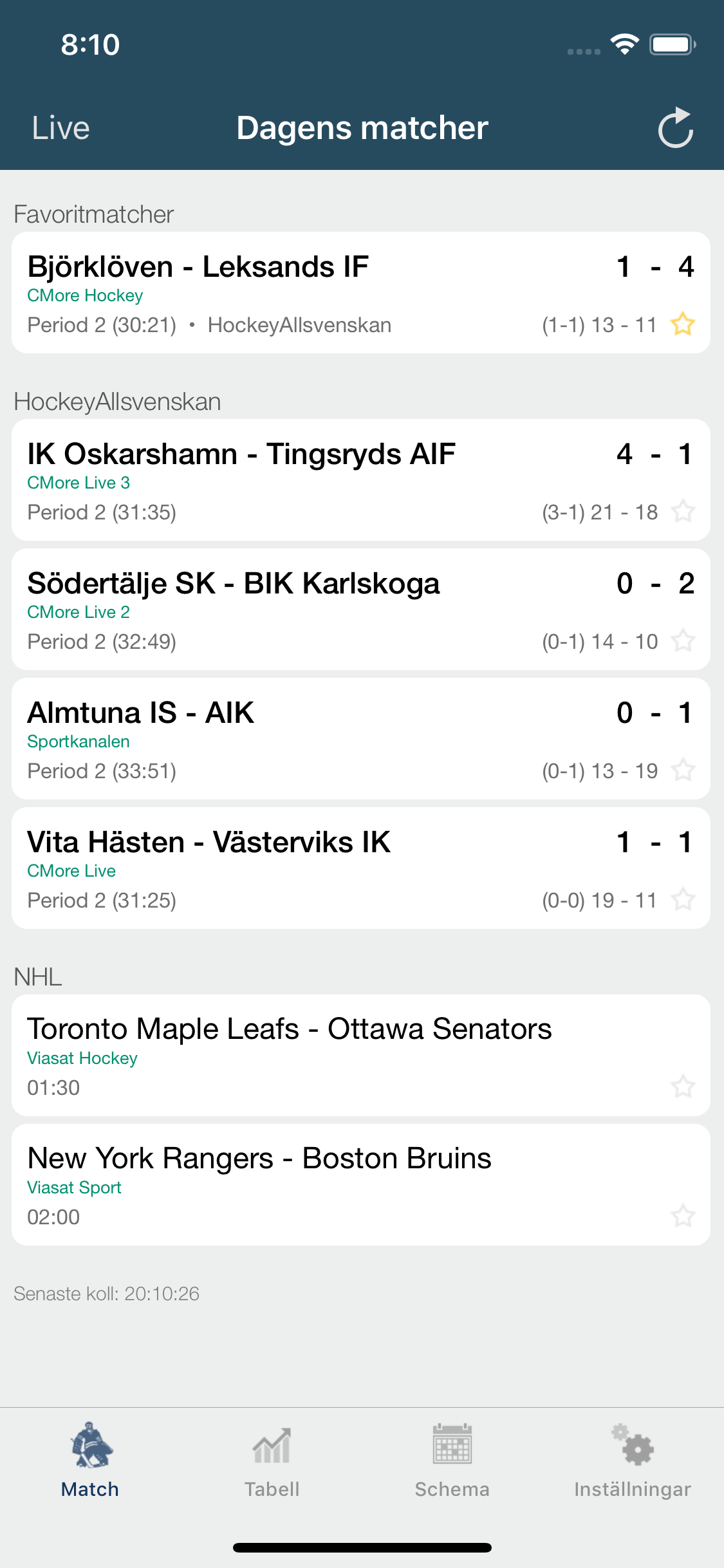Viewport: 724px width, 1568px height.
Task: Add New York Rangers - Boston Bruins to favorites
Action: coord(683,1216)
